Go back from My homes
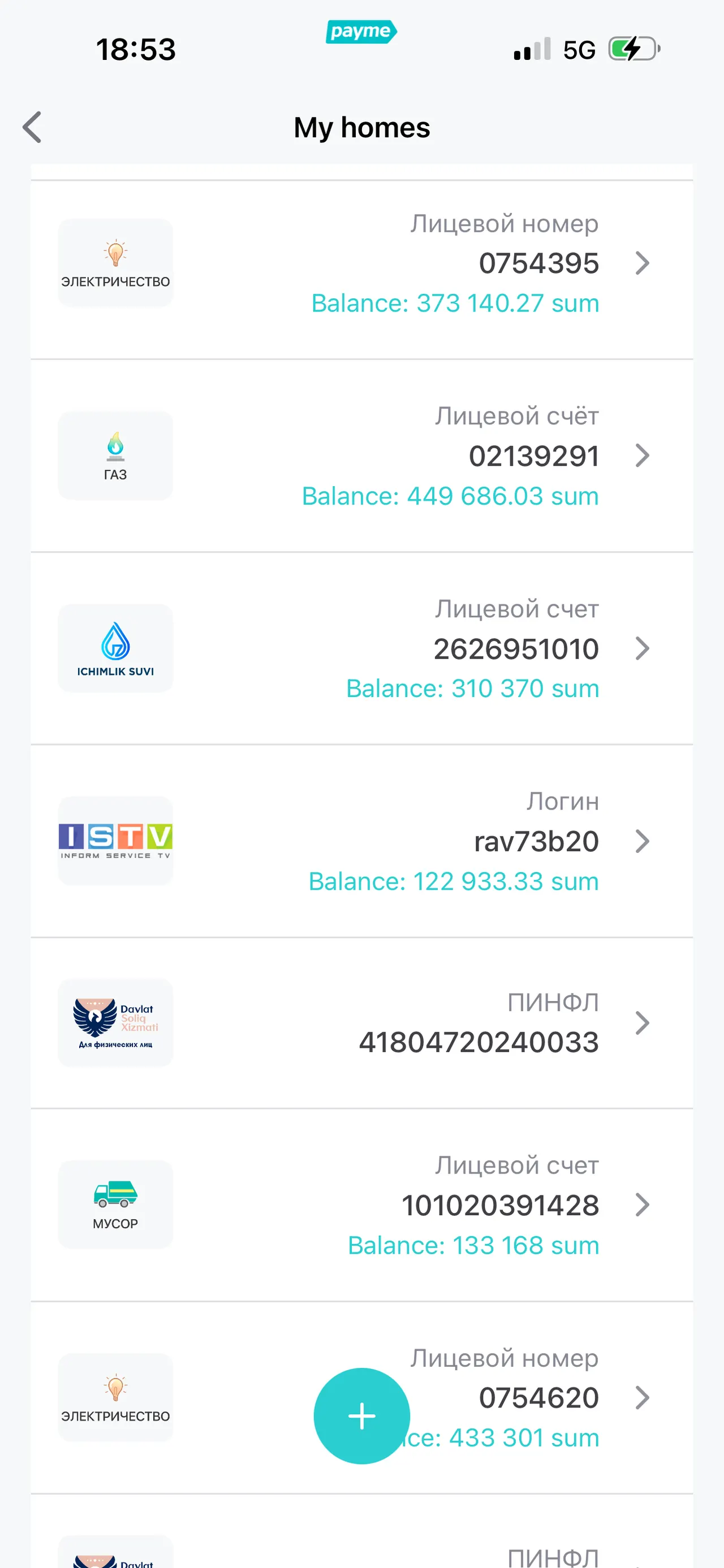 pyautogui.click(x=32, y=127)
